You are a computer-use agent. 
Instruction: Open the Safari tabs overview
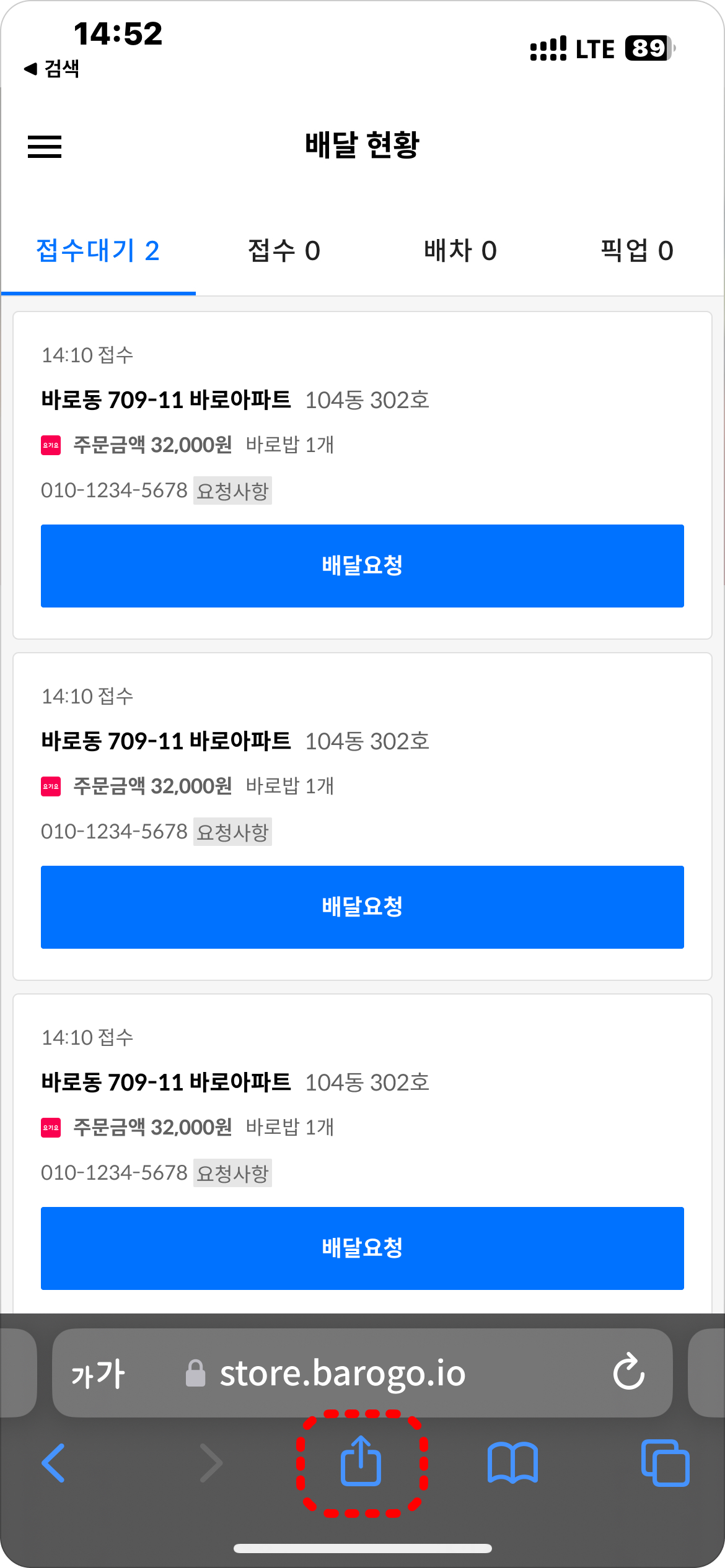click(x=665, y=1463)
